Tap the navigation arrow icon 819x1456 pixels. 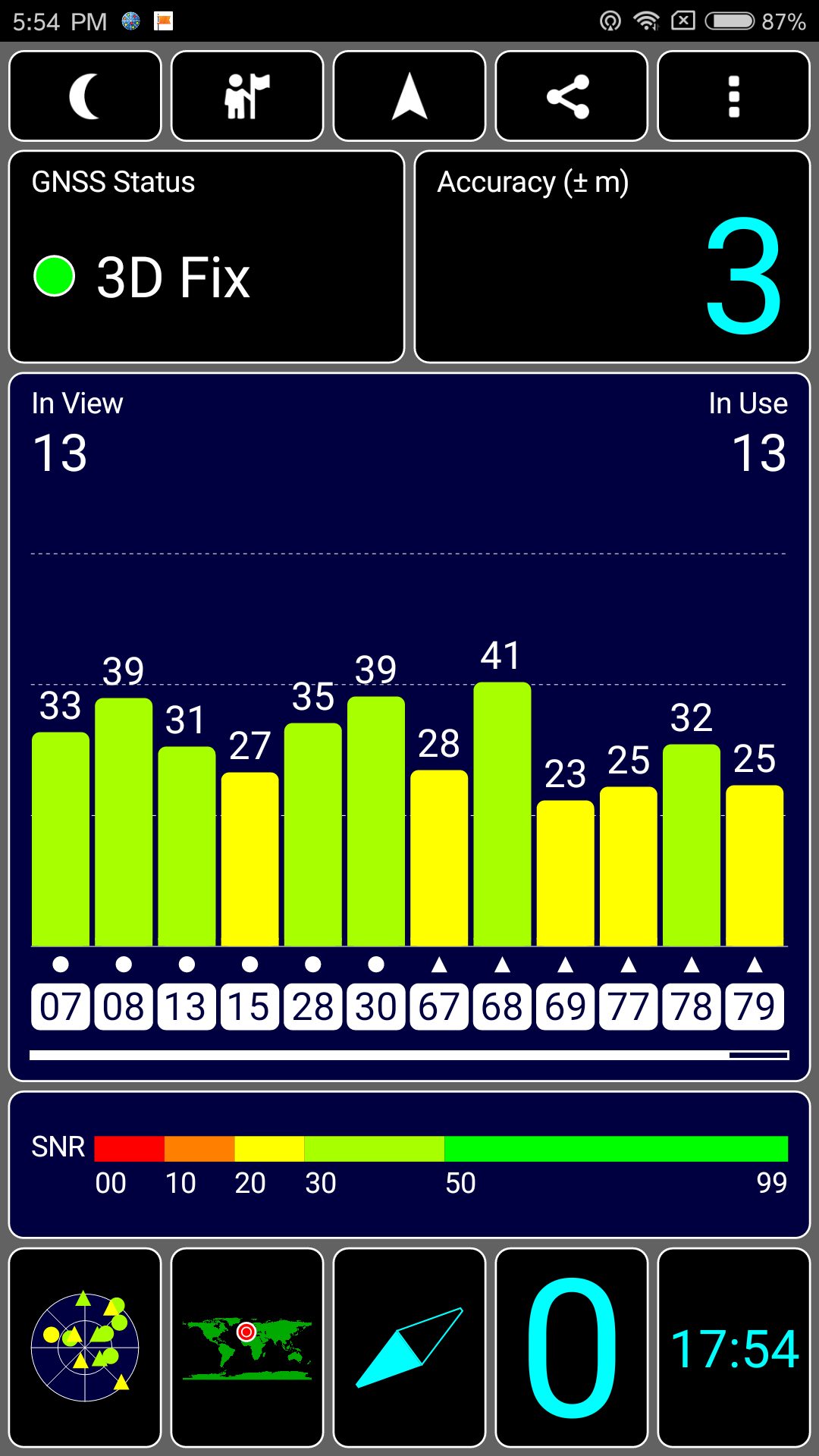pyautogui.click(x=409, y=96)
